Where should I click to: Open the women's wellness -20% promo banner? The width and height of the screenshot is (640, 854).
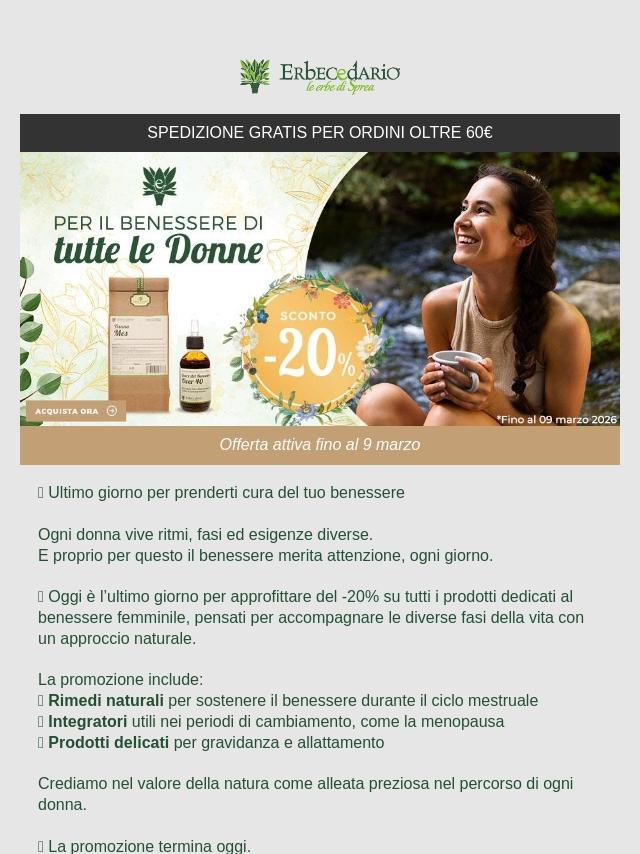pyautogui.click(x=320, y=289)
